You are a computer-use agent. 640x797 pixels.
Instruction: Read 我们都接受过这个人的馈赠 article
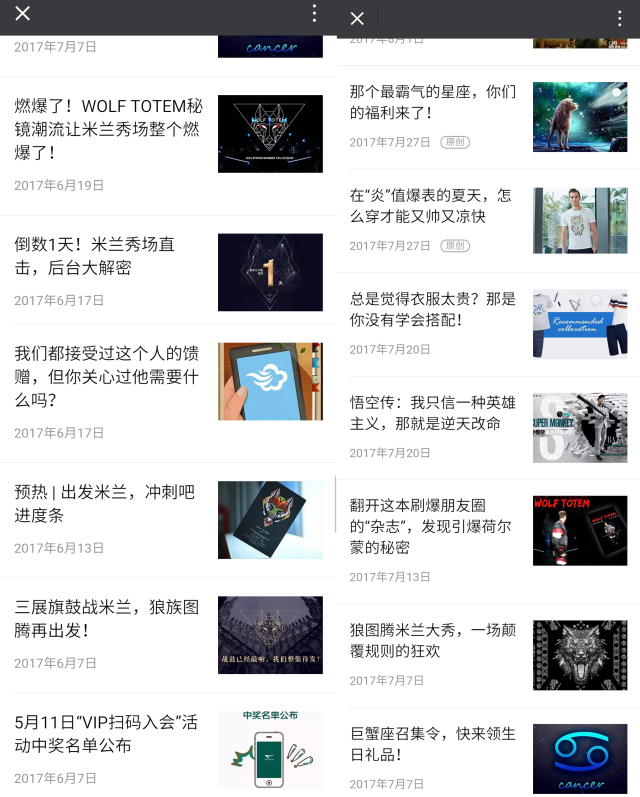(107, 376)
